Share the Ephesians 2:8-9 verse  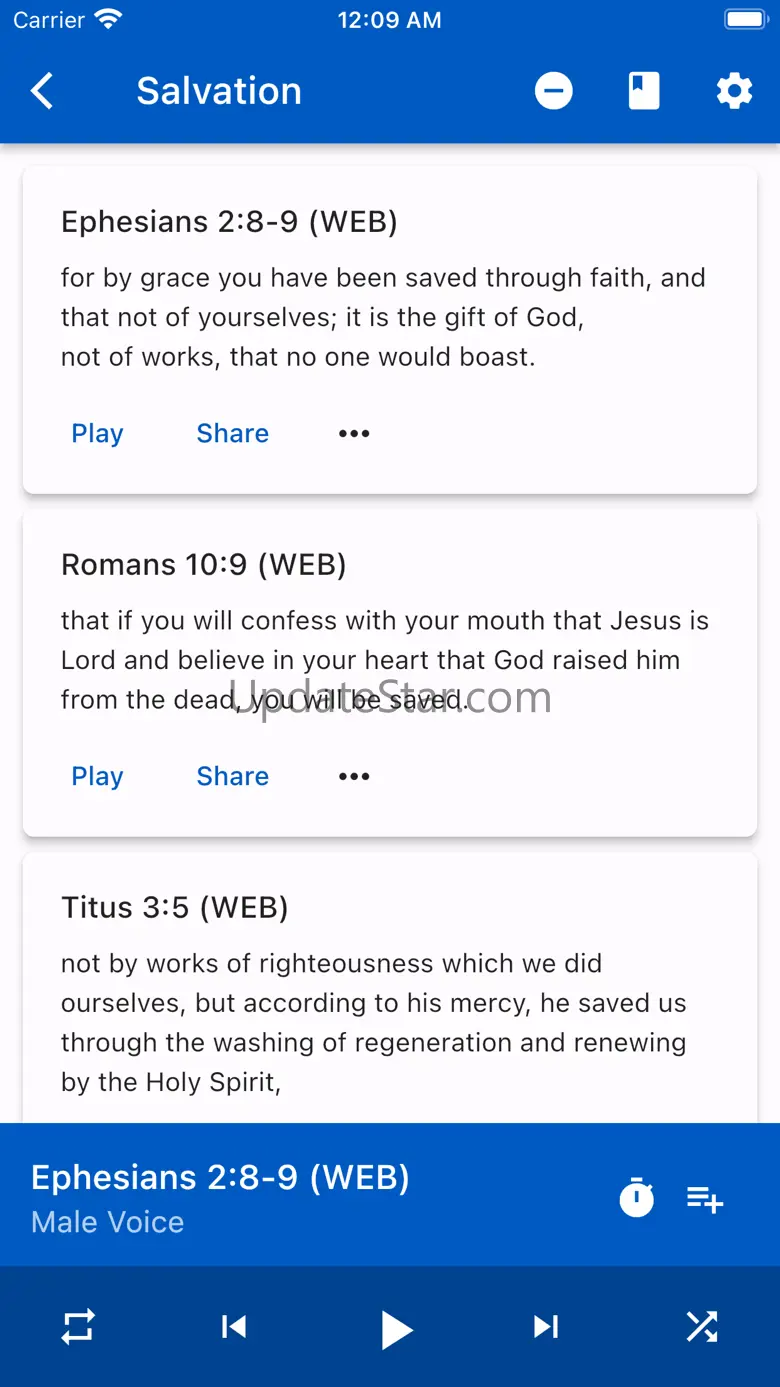[232, 433]
